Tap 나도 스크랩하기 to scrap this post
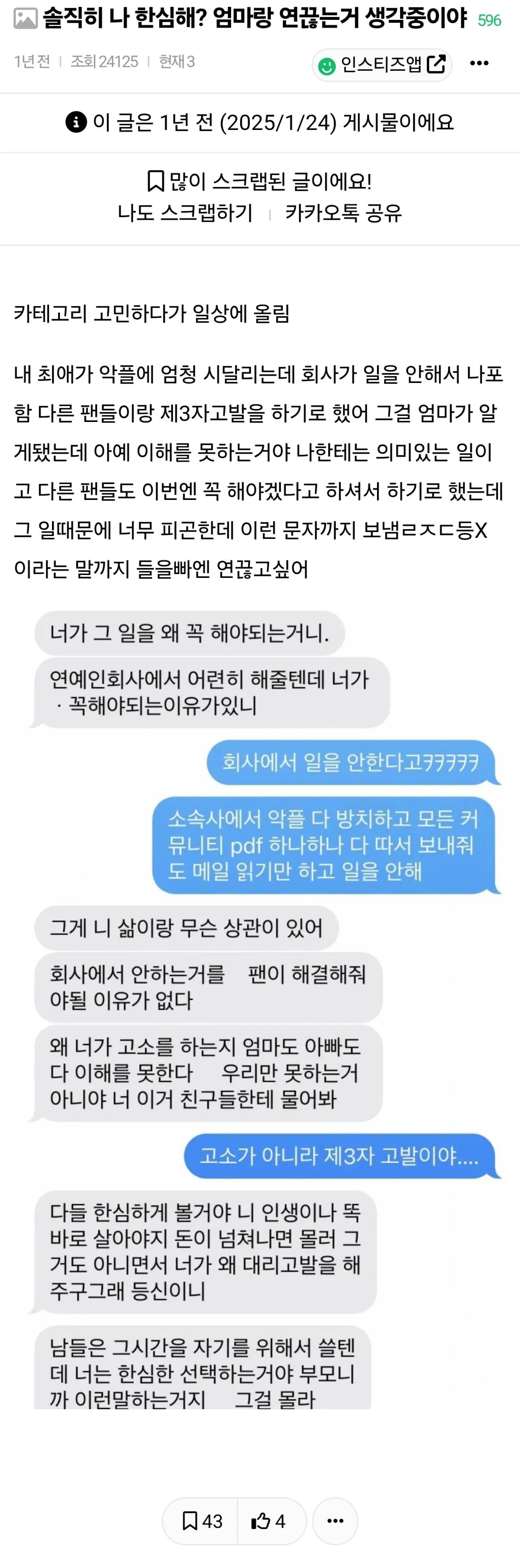 [x=185, y=213]
